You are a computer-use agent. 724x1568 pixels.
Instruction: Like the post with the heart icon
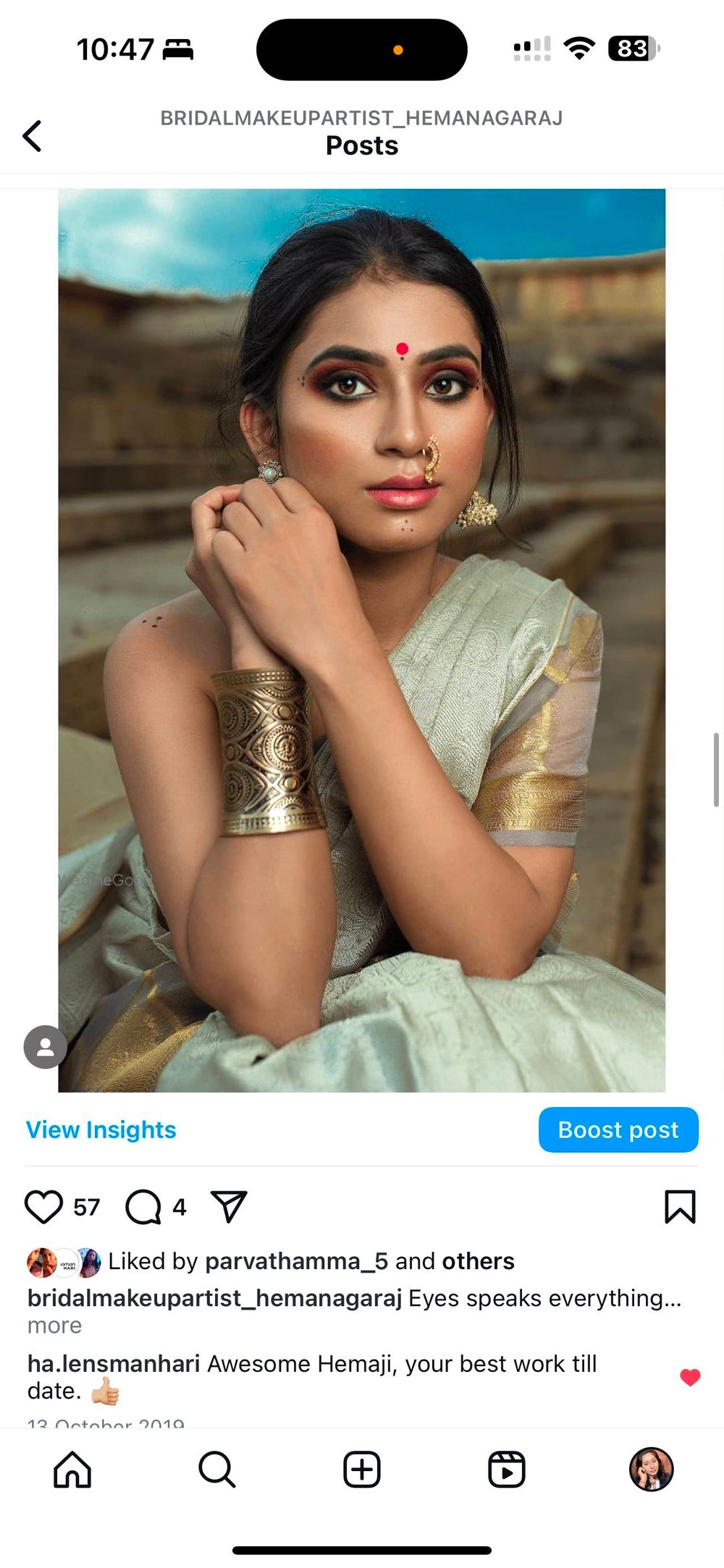click(x=43, y=1206)
